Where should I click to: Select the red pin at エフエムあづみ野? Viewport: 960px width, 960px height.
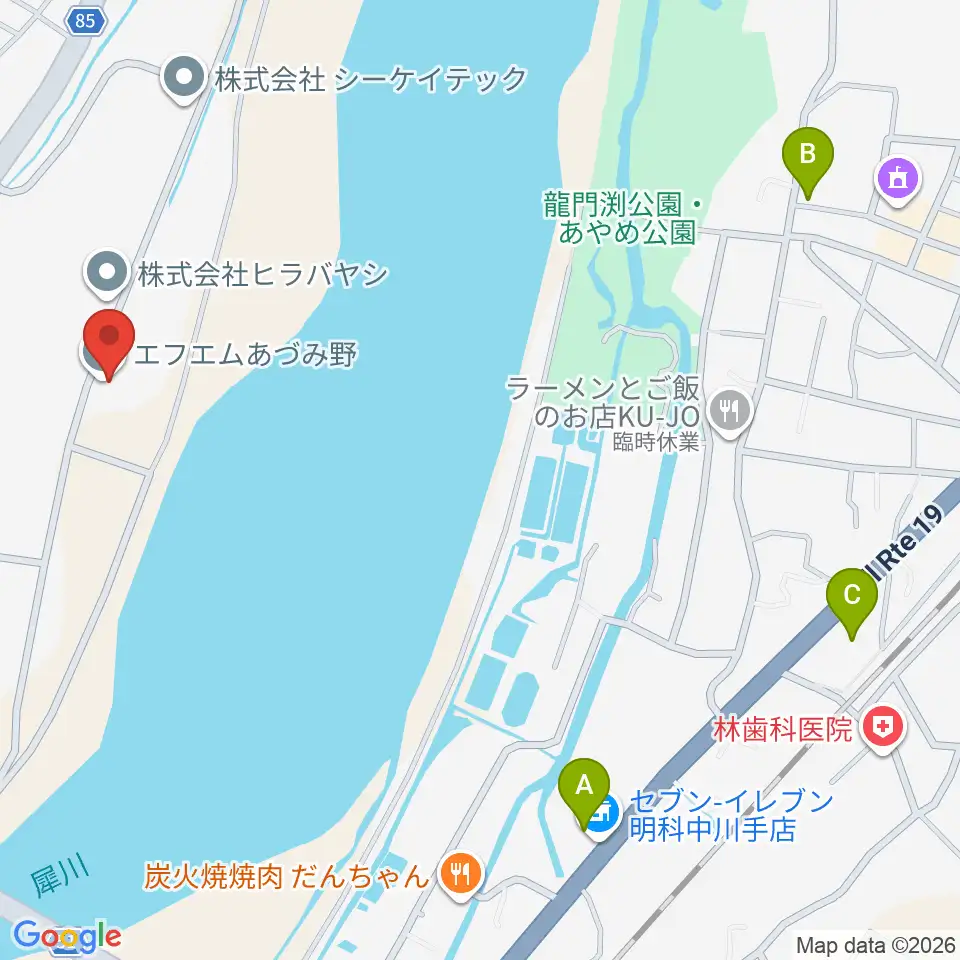tap(108, 343)
